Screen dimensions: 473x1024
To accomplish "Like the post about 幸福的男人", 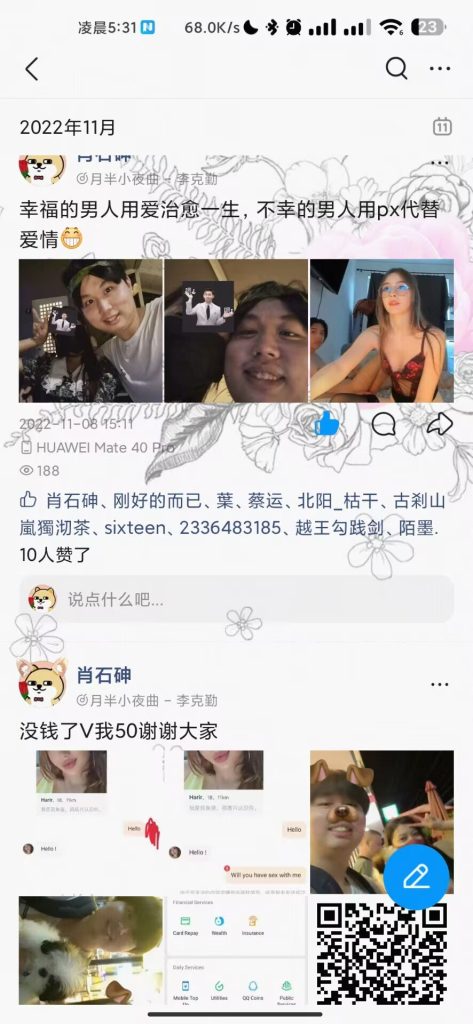I will point(327,424).
